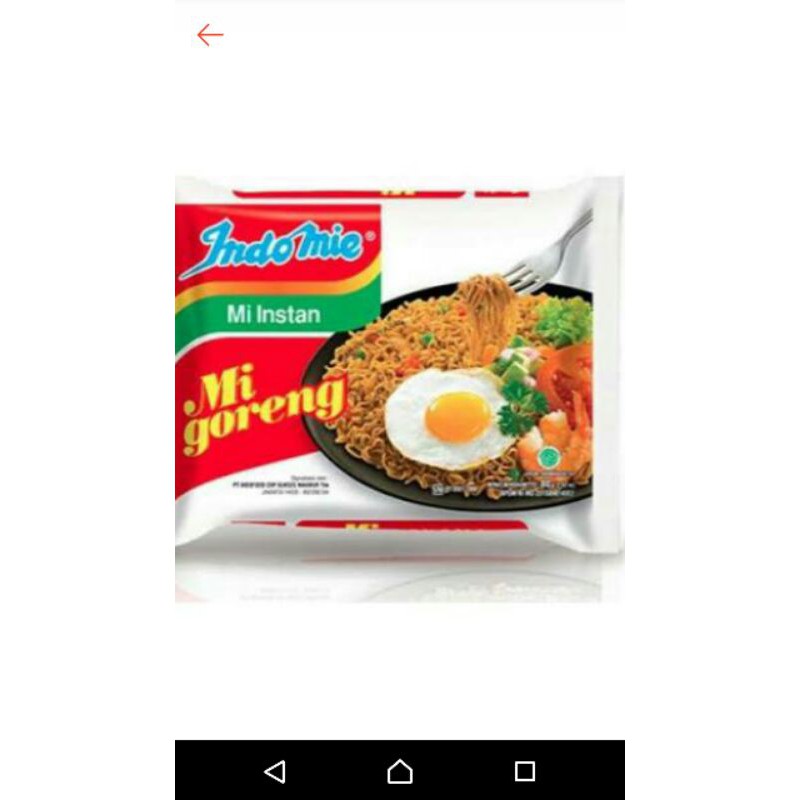
Task: Open the recent apps overview
Action: pyautogui.click(x=525, y=771)
